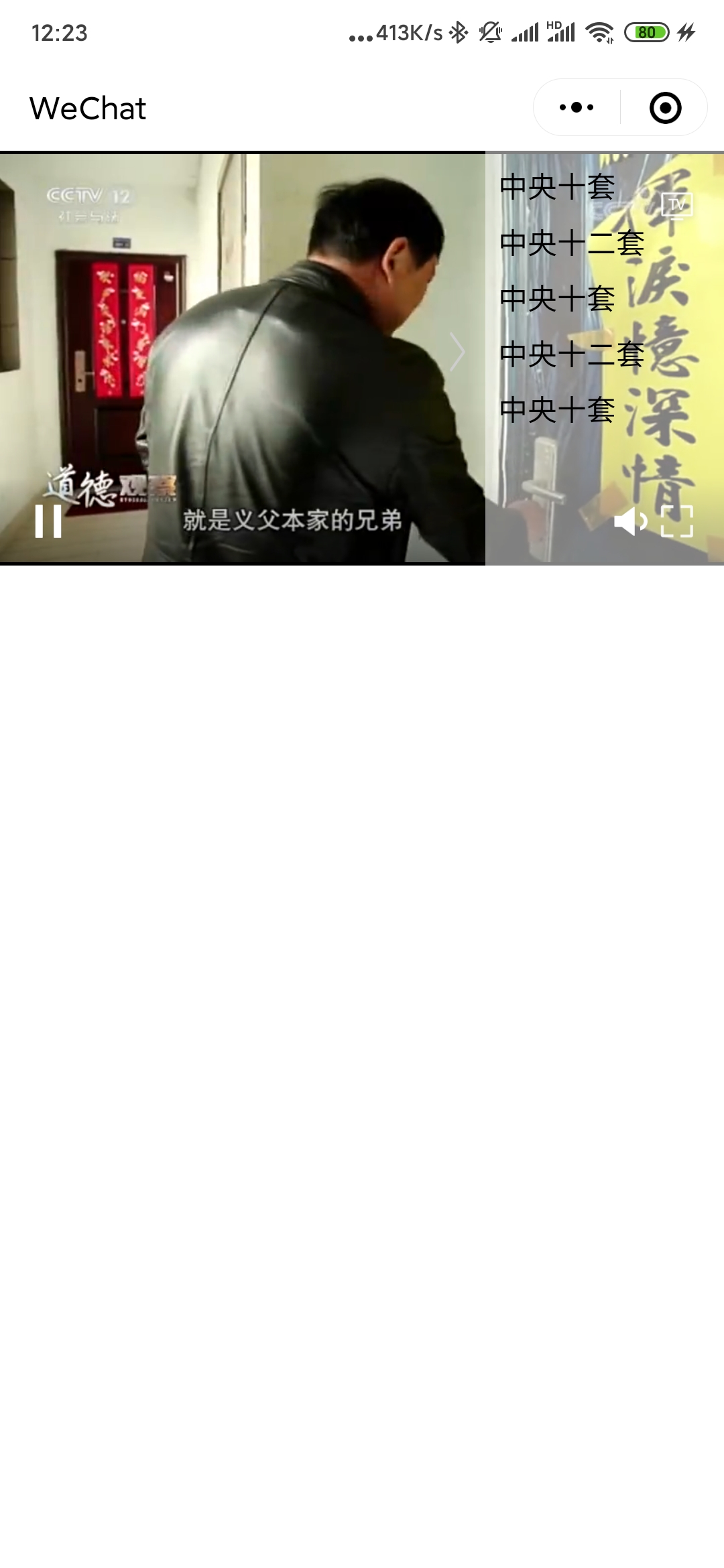Enter fullscreen video mode
This screenshot has height=1568, width=724.
coord(677,521)
